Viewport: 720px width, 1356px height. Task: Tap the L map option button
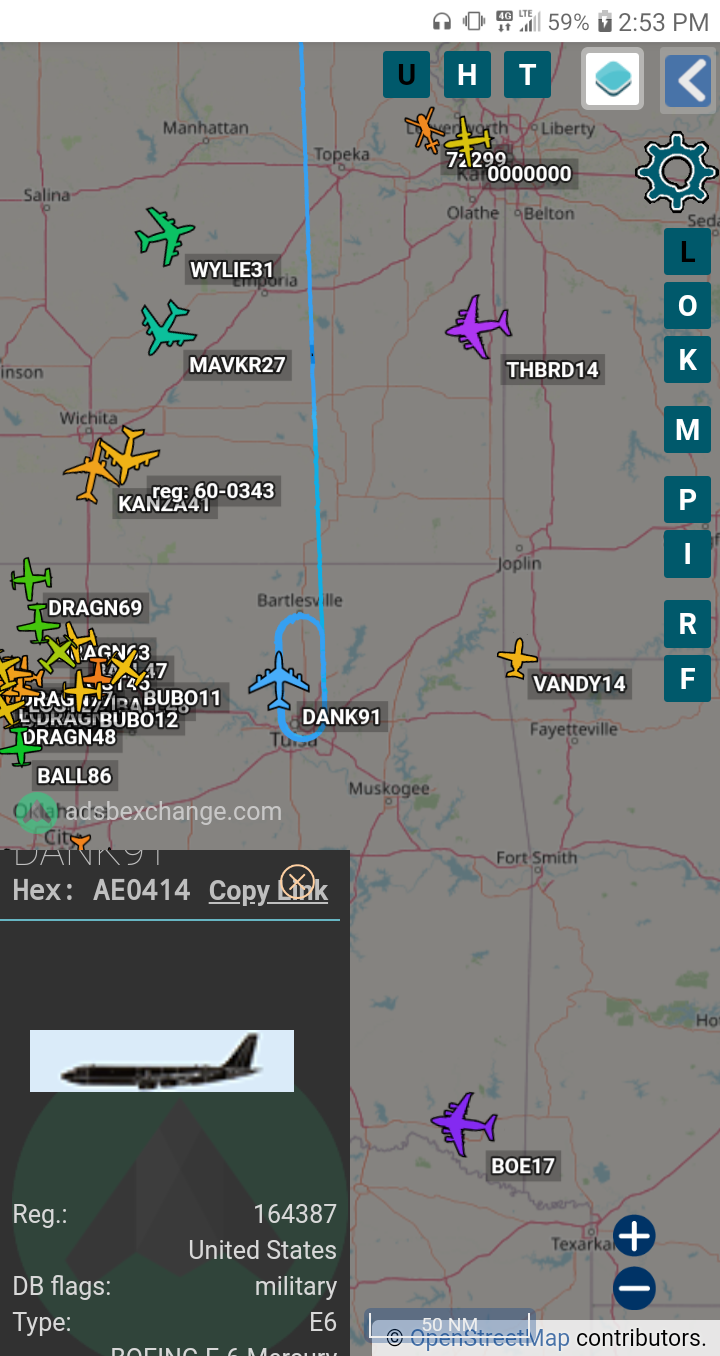[x=687, y=252]
